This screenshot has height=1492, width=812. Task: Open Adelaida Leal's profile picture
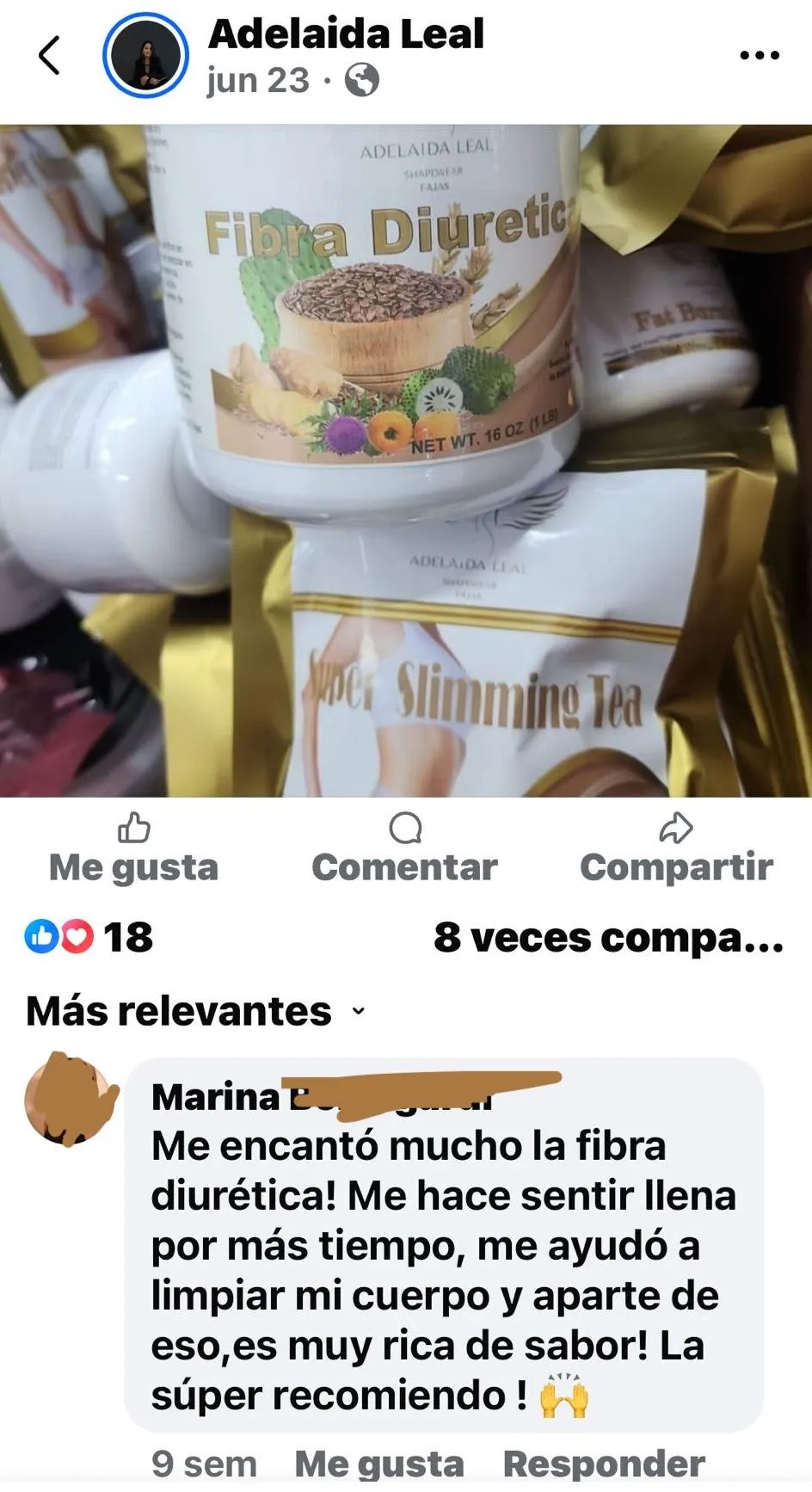[x=145, y=56]
